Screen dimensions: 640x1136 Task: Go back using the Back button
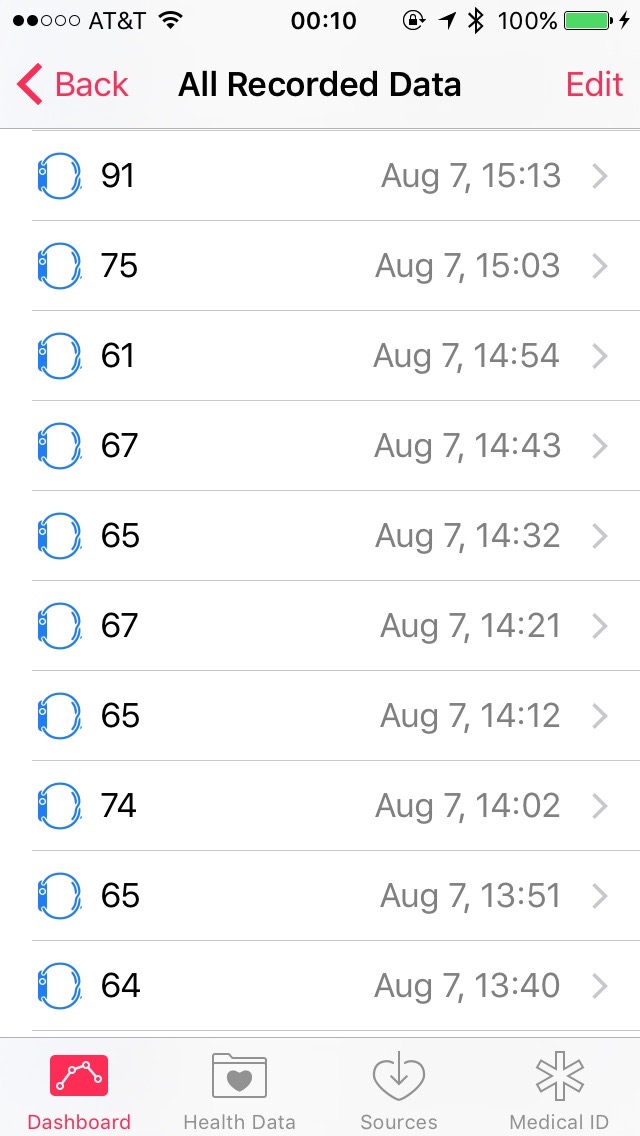(x=73, y=85)
